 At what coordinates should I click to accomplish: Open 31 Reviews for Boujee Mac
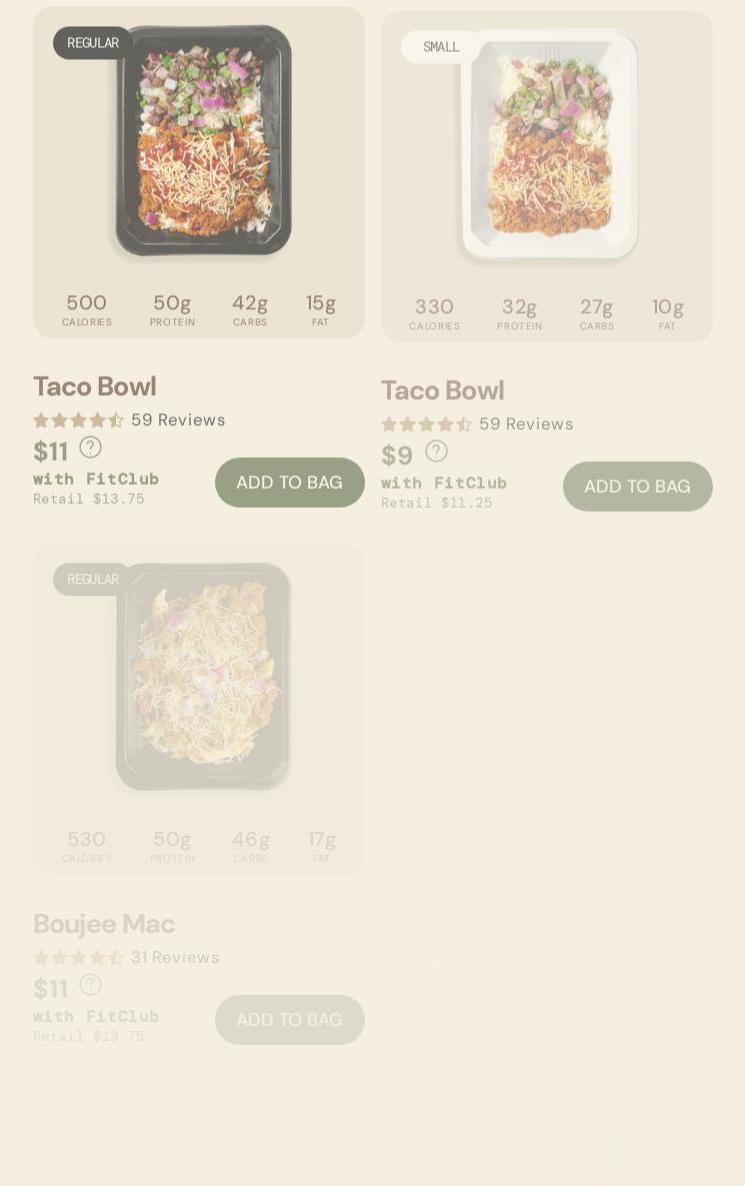pyautogui.click(x=175, y=957)
